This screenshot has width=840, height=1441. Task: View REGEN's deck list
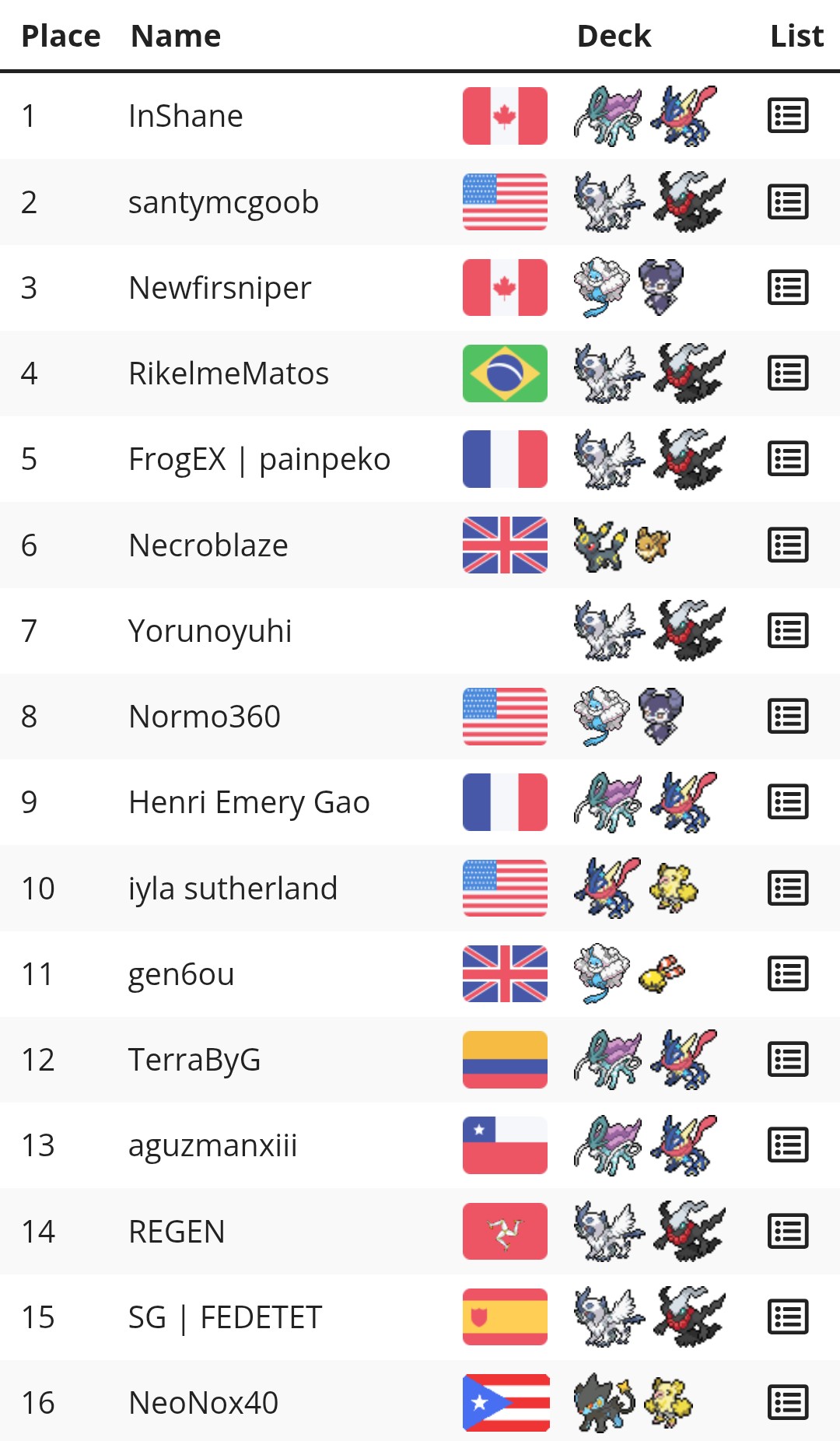pyautogui.click(x=788, y=1232)
